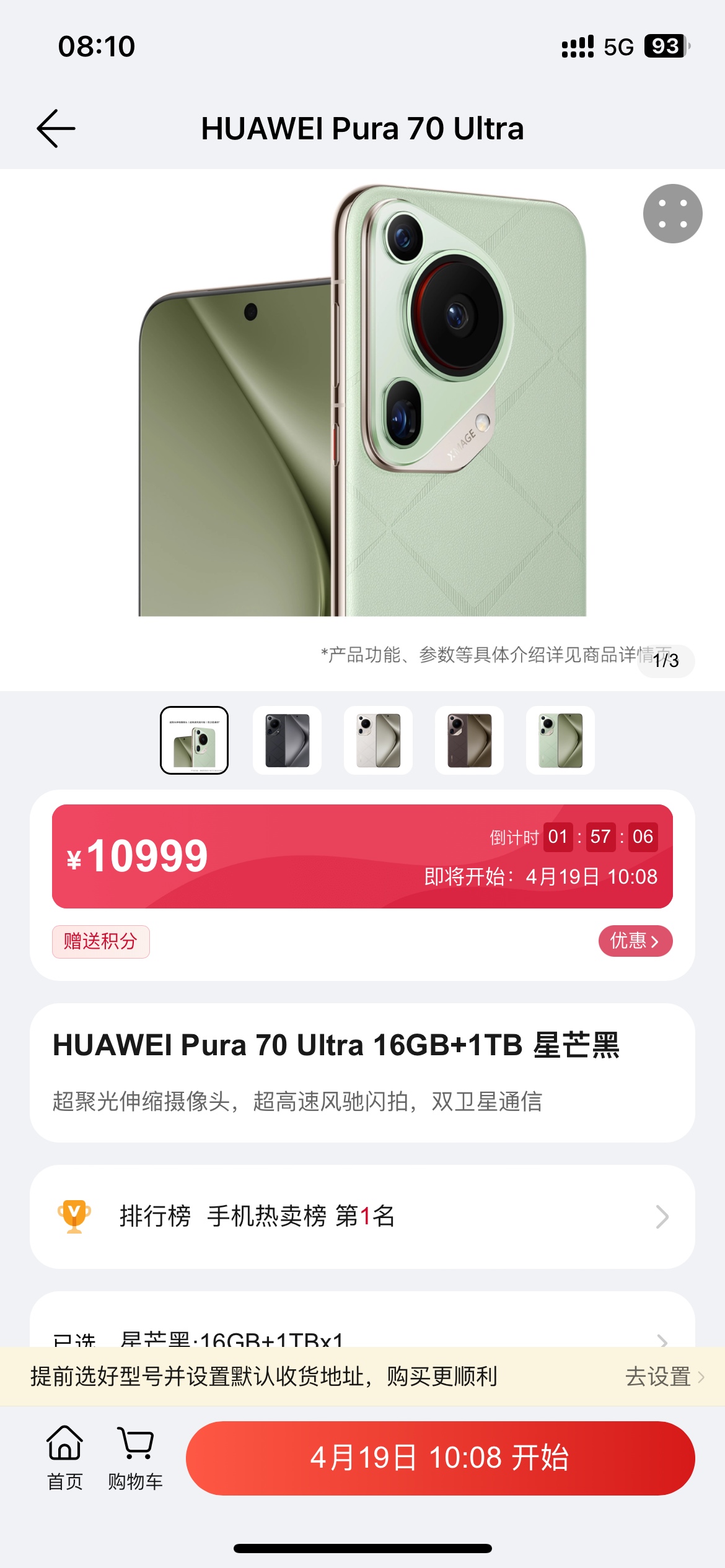View the white phone thumbnail

(378, 740)
